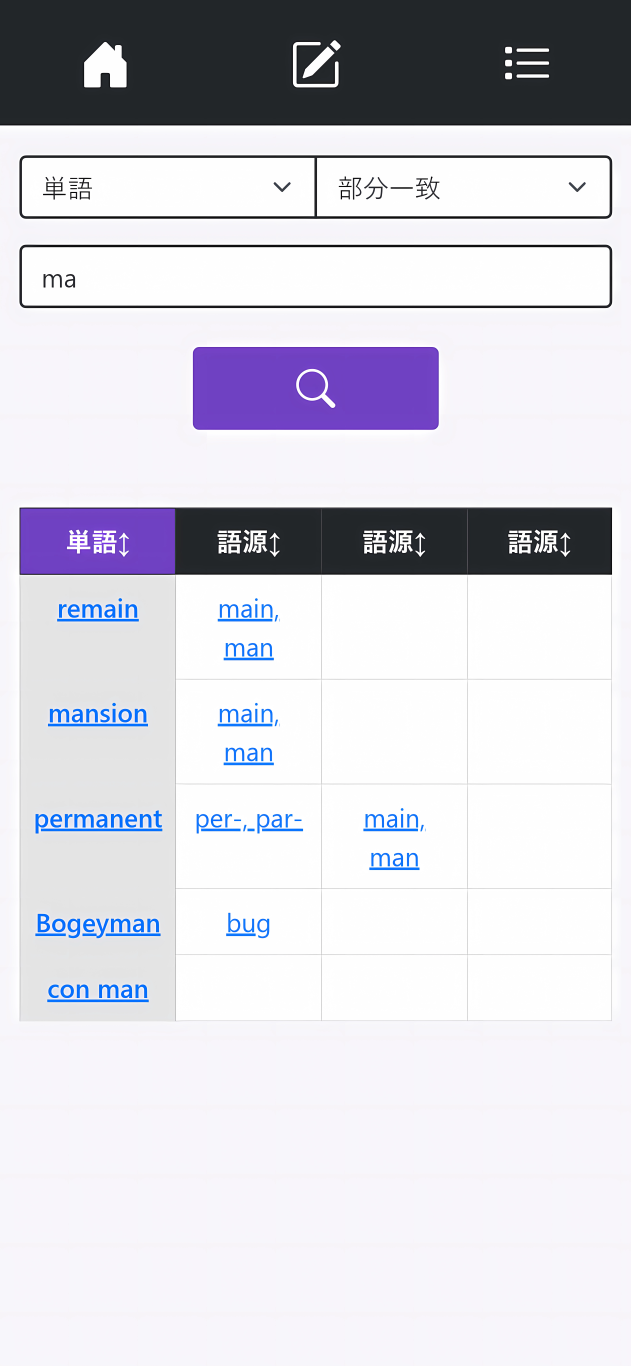
Task: Expand the 部分一致 match mode dropdown
Action: click(463, 187)
